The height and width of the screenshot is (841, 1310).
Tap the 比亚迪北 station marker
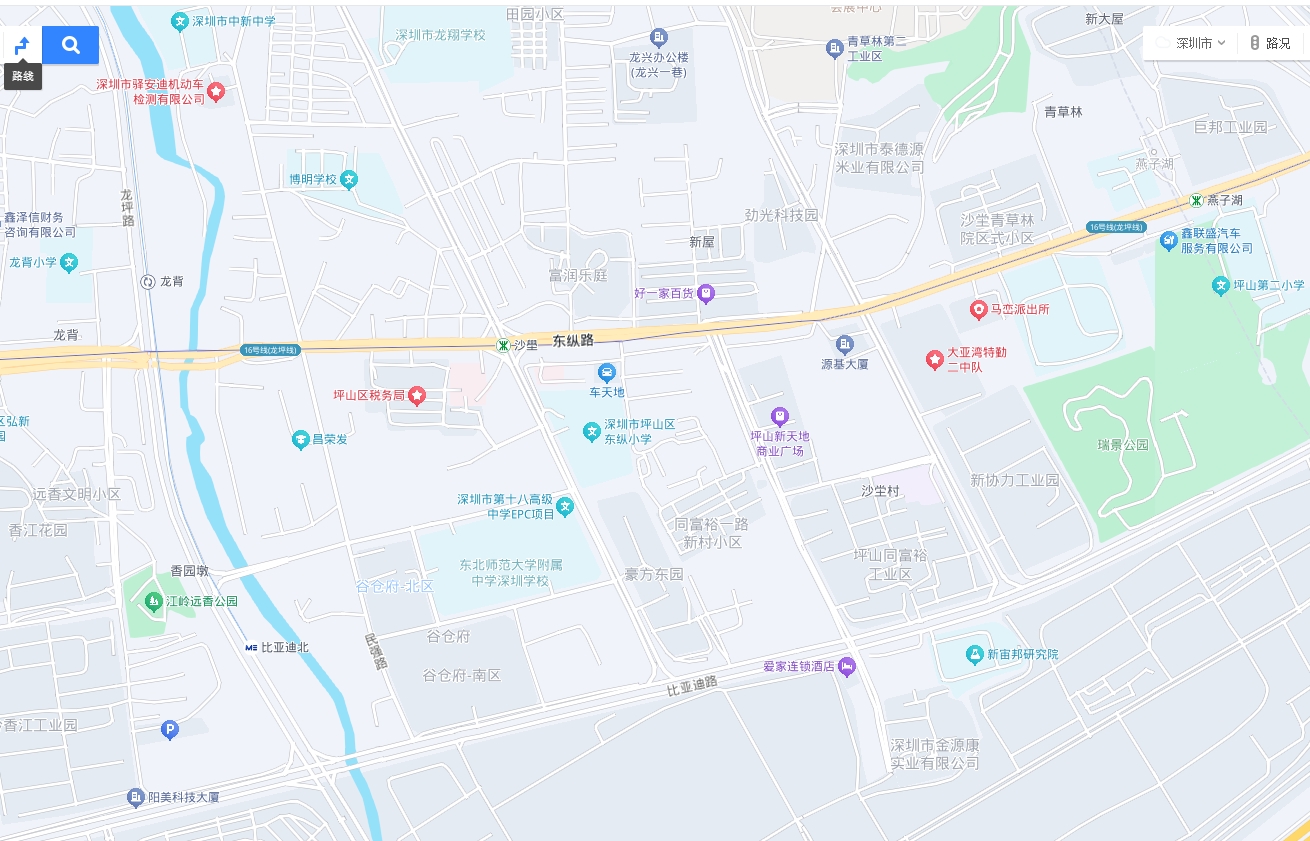pyautogui.click(x=252, y=647)
